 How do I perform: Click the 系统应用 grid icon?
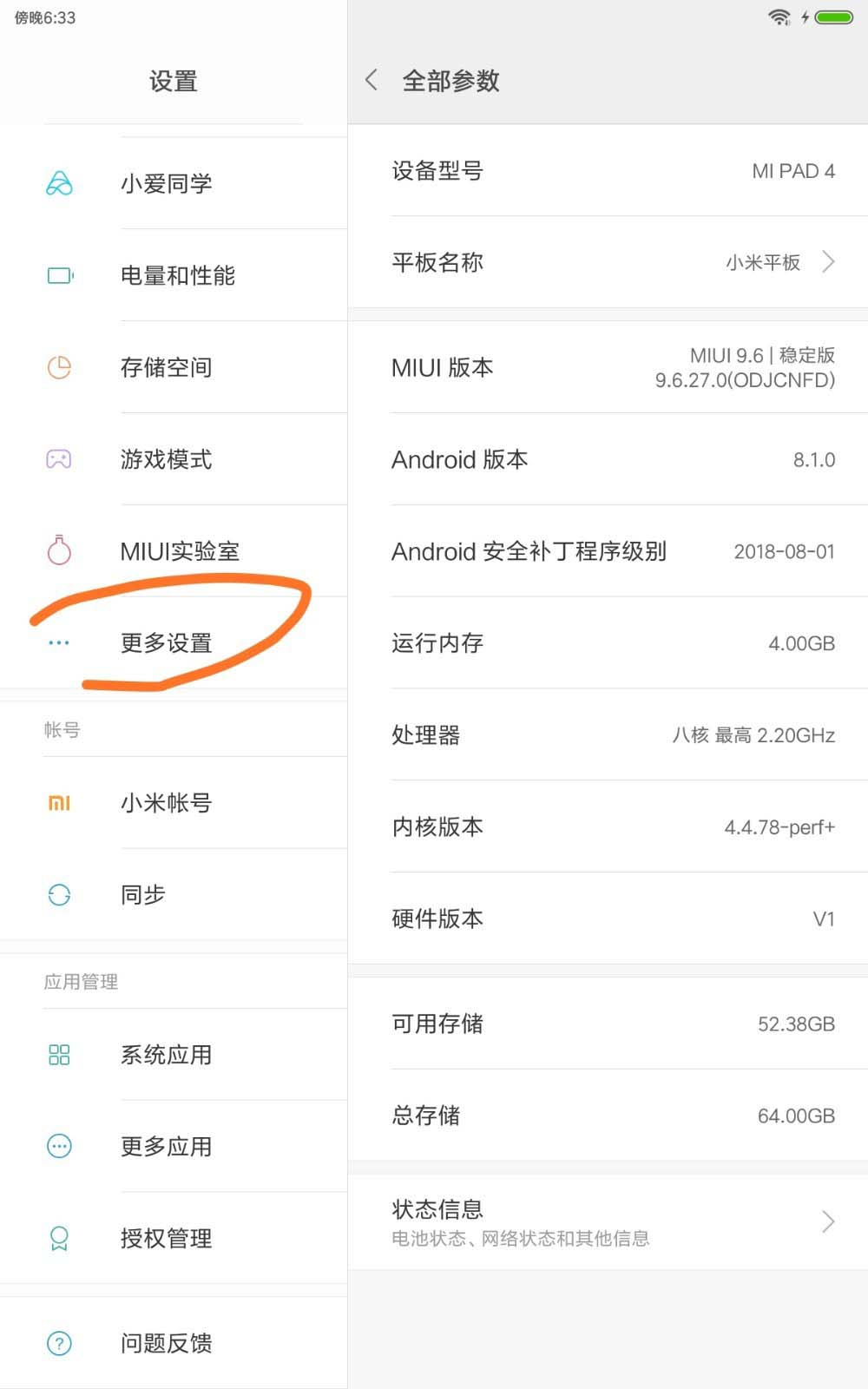tap(57, 1054)
